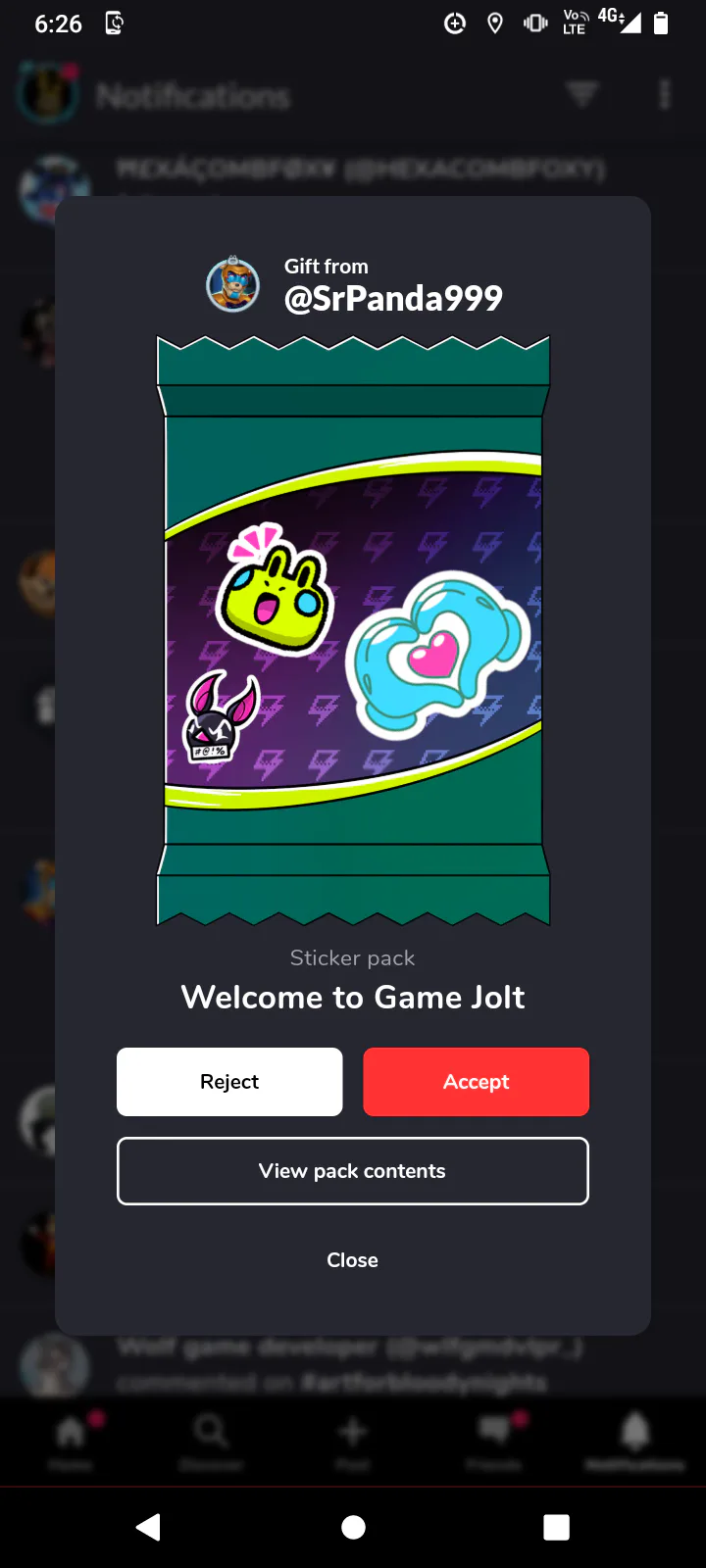Close the gift dialog
This screenshot has width=706, height=1568.
pyautogui.click(x=353, y=1260)
